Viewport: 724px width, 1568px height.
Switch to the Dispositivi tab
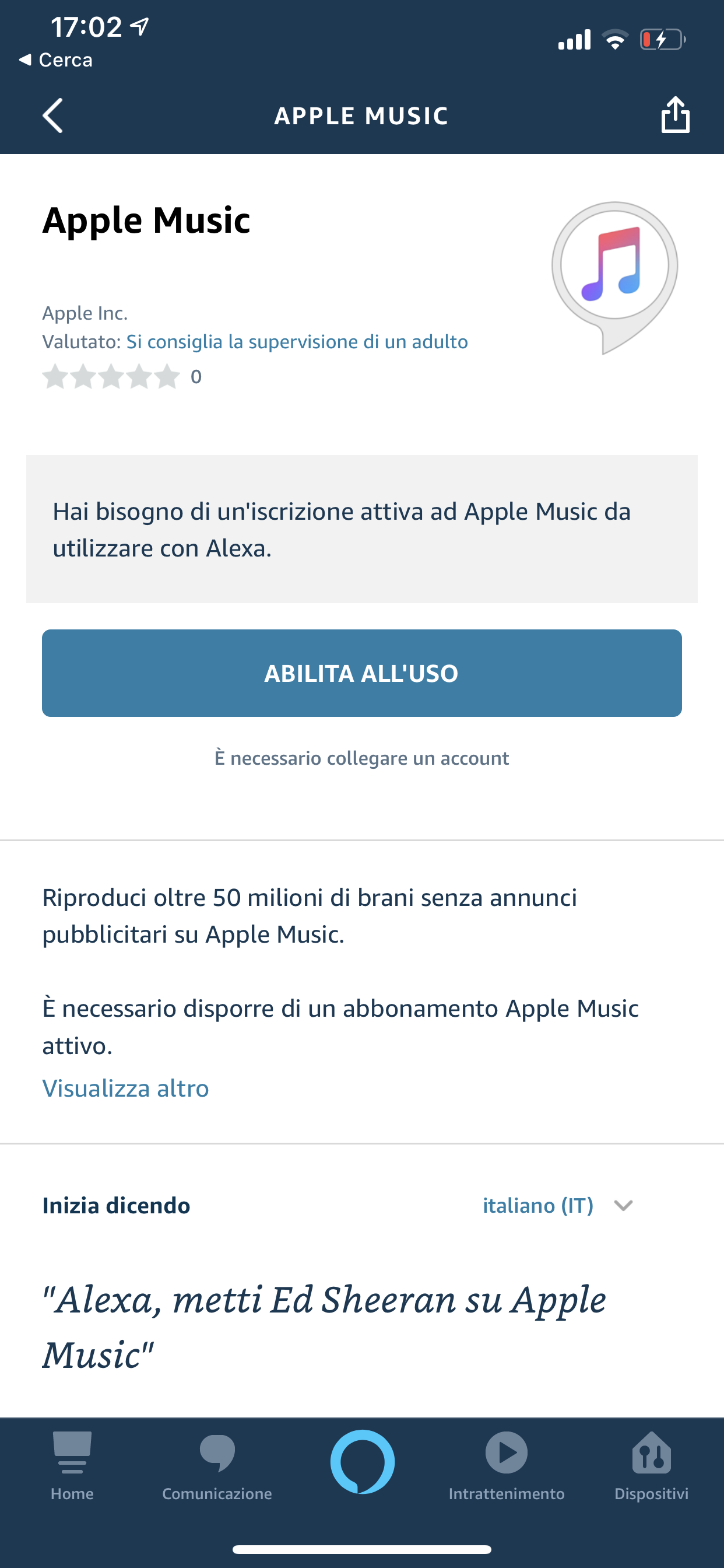[652, 1466]
